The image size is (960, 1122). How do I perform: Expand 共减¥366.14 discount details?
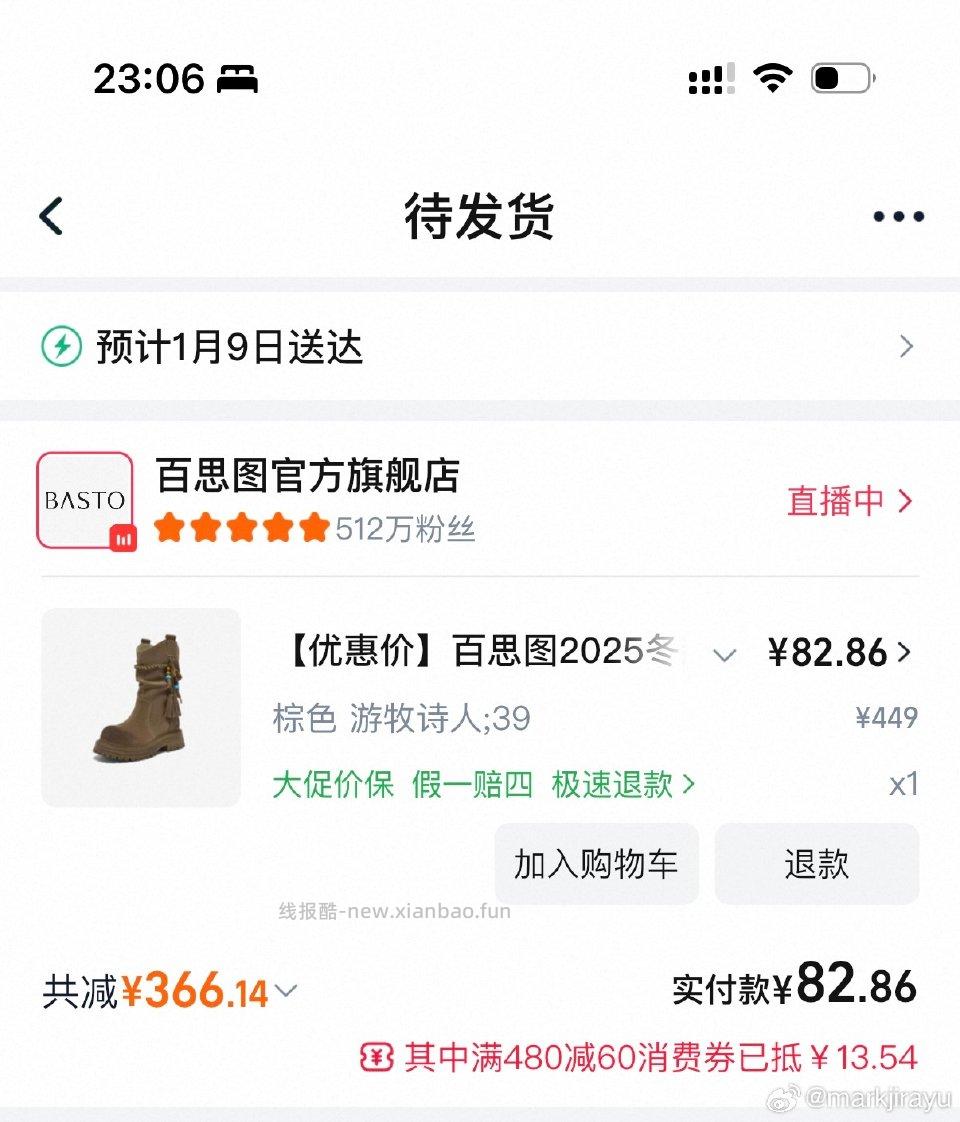288,990
